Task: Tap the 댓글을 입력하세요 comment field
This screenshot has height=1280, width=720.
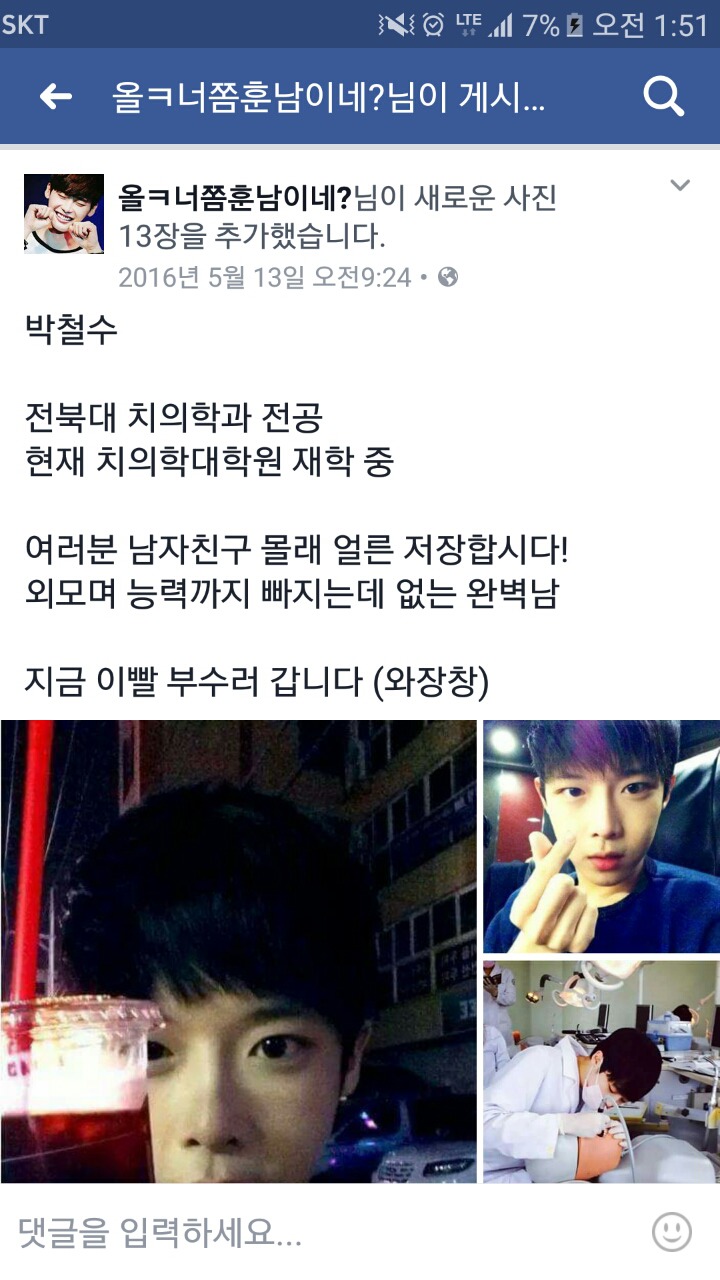Action: 300,1232
